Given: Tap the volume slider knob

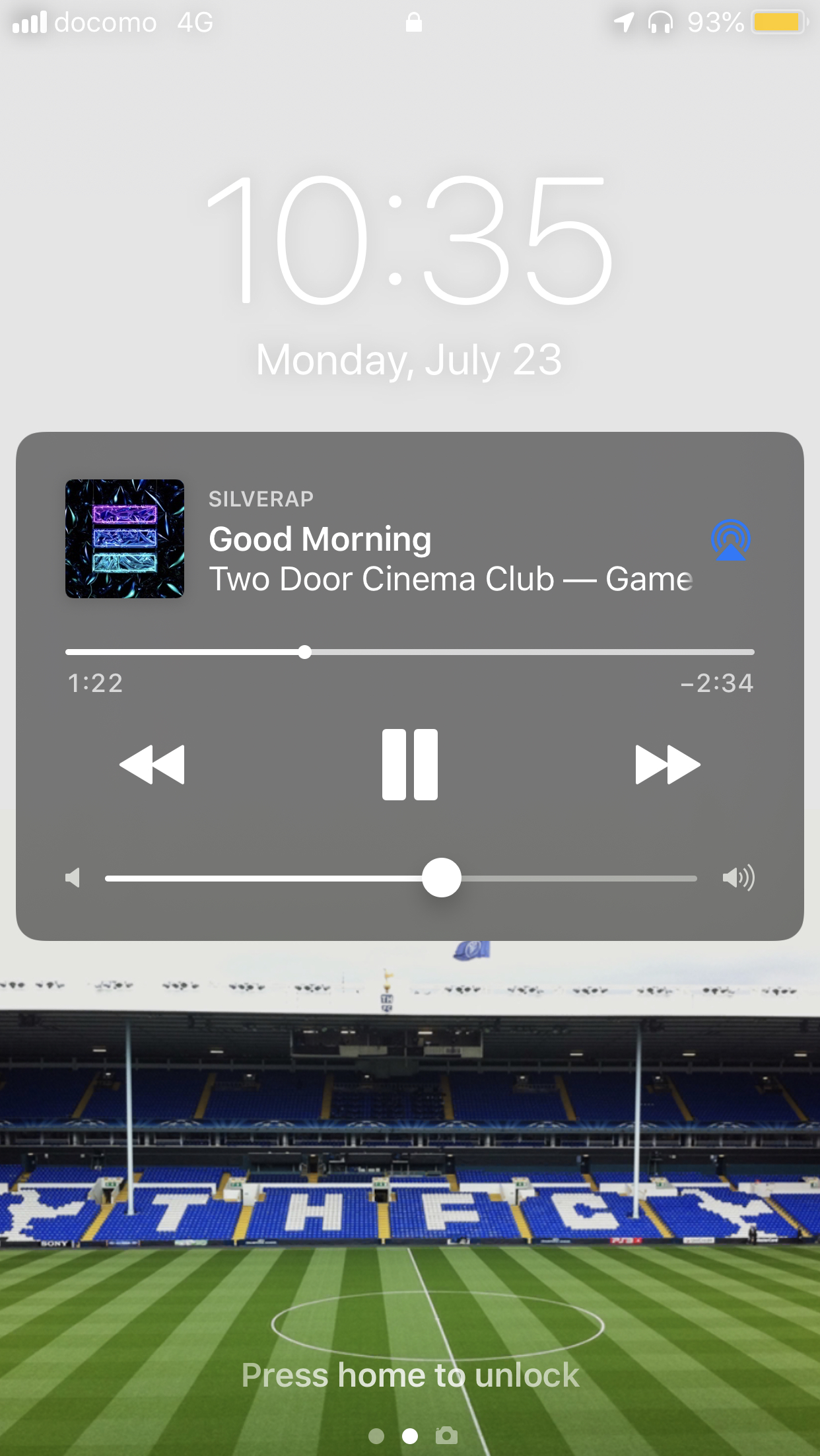Looking at the screenshot, I should click(x=441, y=878).
